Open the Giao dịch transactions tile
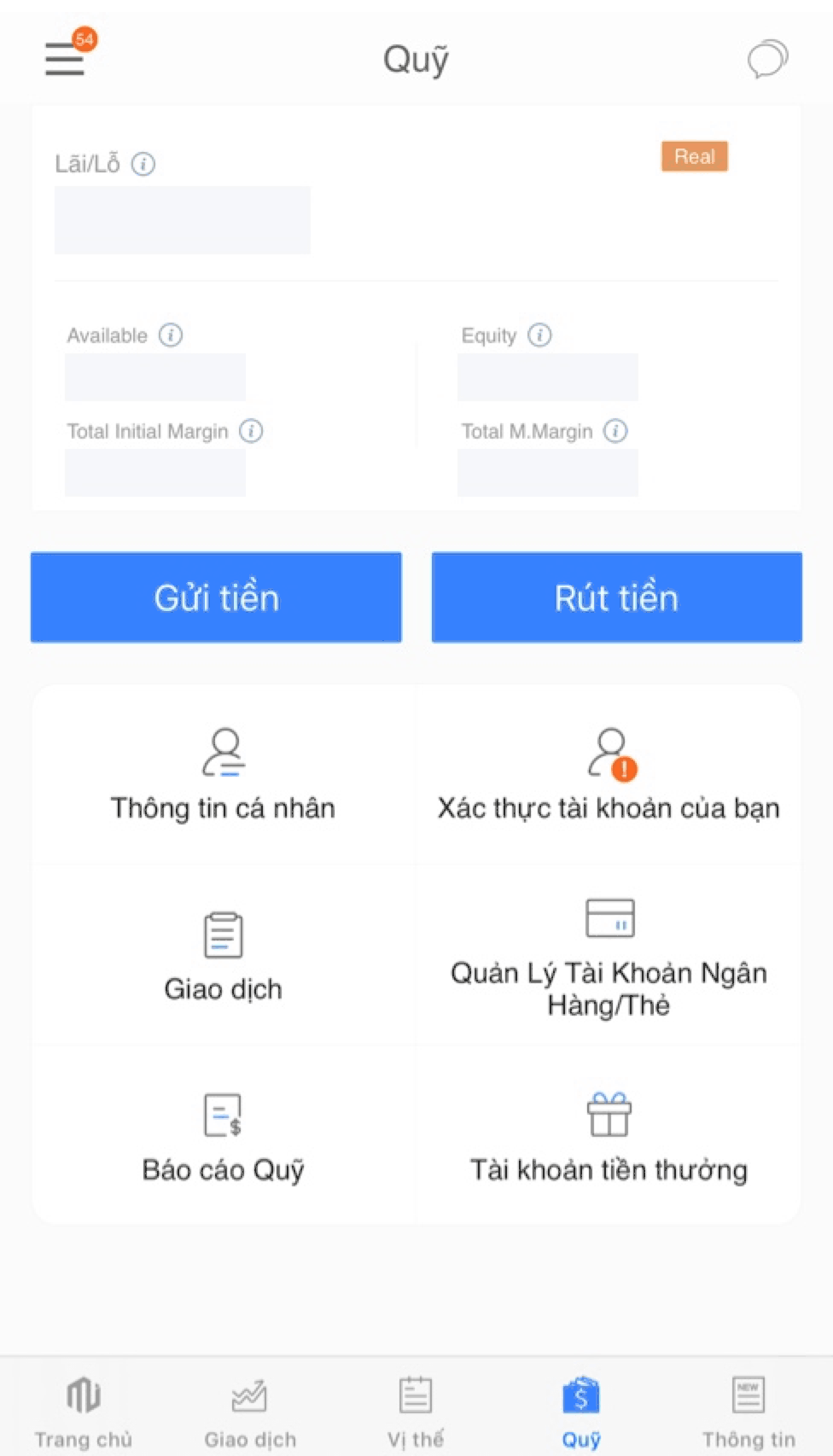 (x=223, y=956)
